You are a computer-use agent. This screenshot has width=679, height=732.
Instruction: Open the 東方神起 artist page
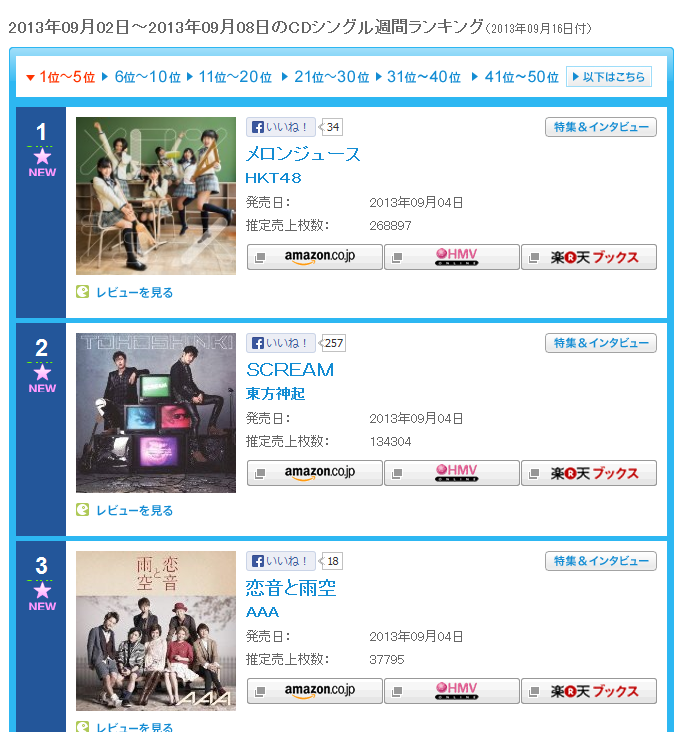(275, 394)
